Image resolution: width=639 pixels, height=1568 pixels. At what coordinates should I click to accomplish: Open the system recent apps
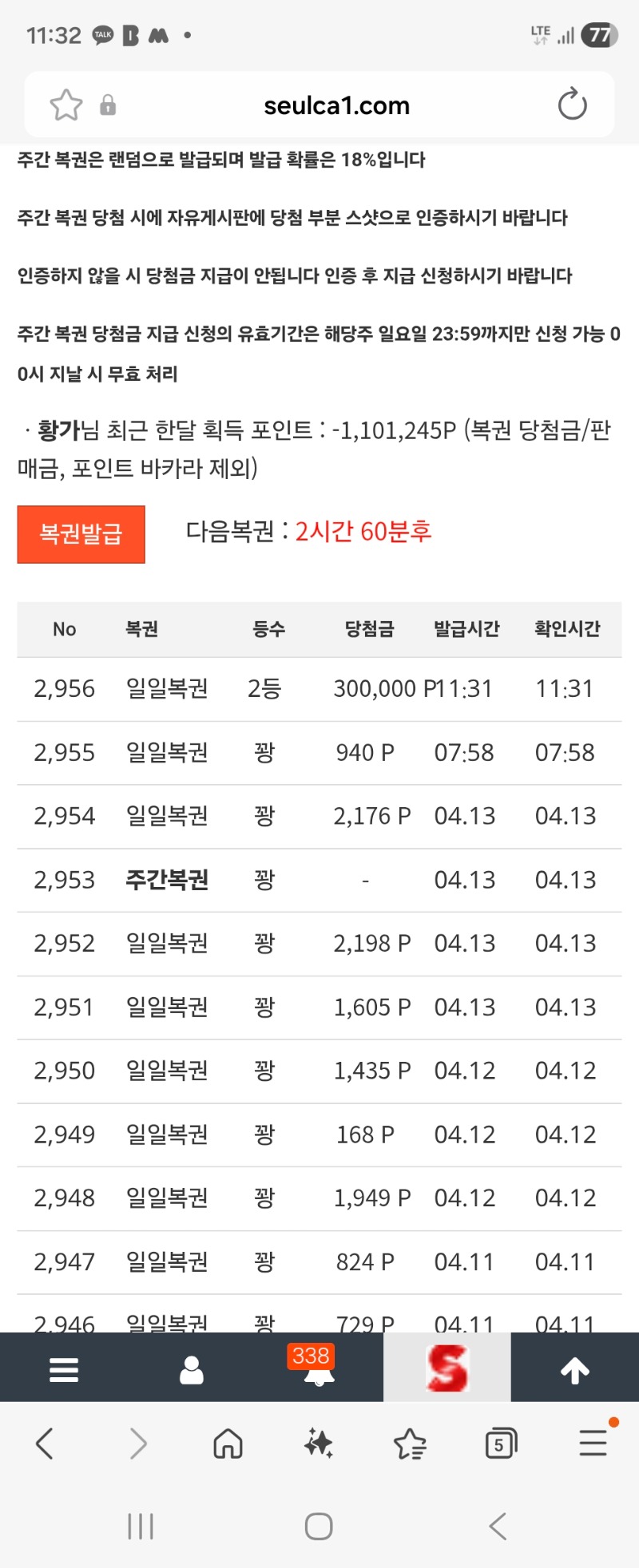[141, 1526]
